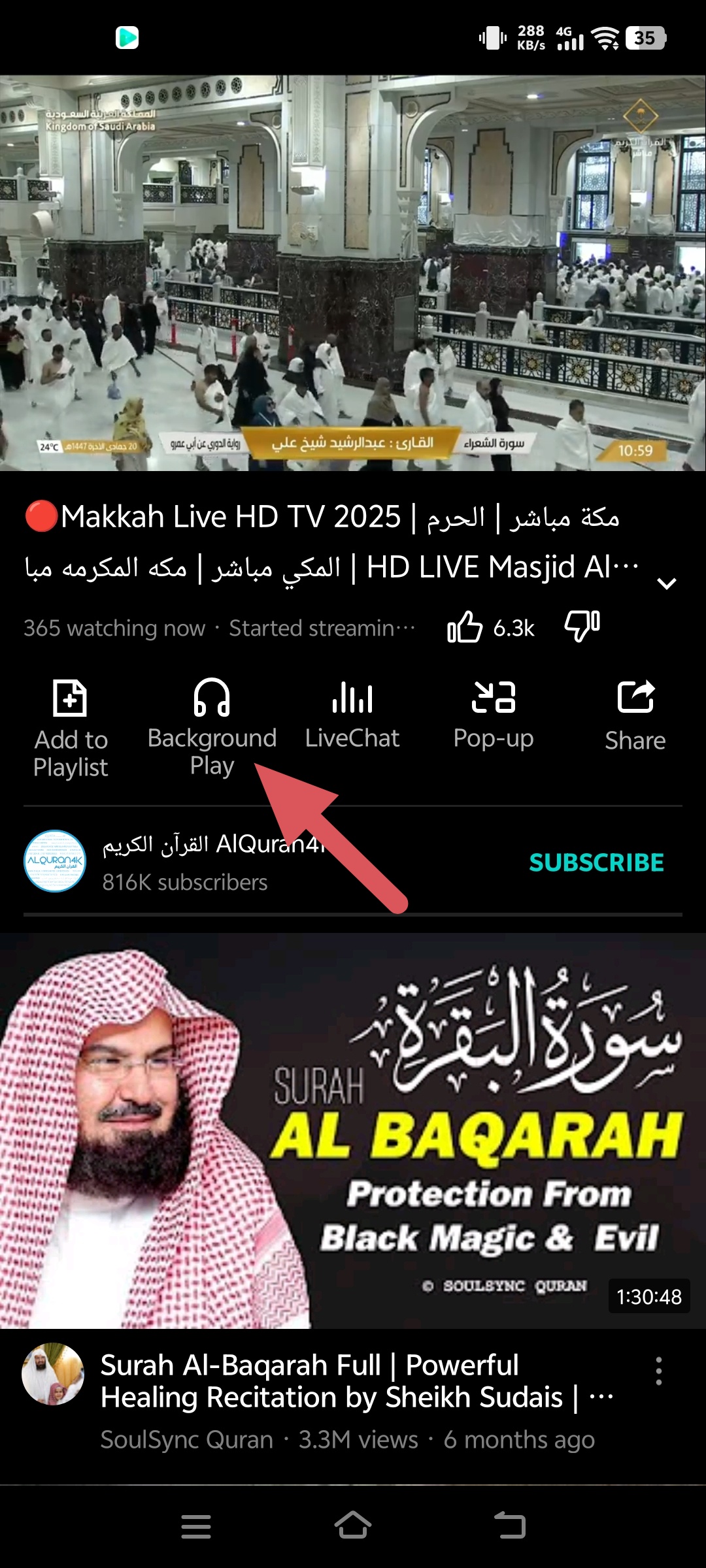Tap the Makkah Live video player
Screen dimensions: 706x1568
(x=353, y=273)
